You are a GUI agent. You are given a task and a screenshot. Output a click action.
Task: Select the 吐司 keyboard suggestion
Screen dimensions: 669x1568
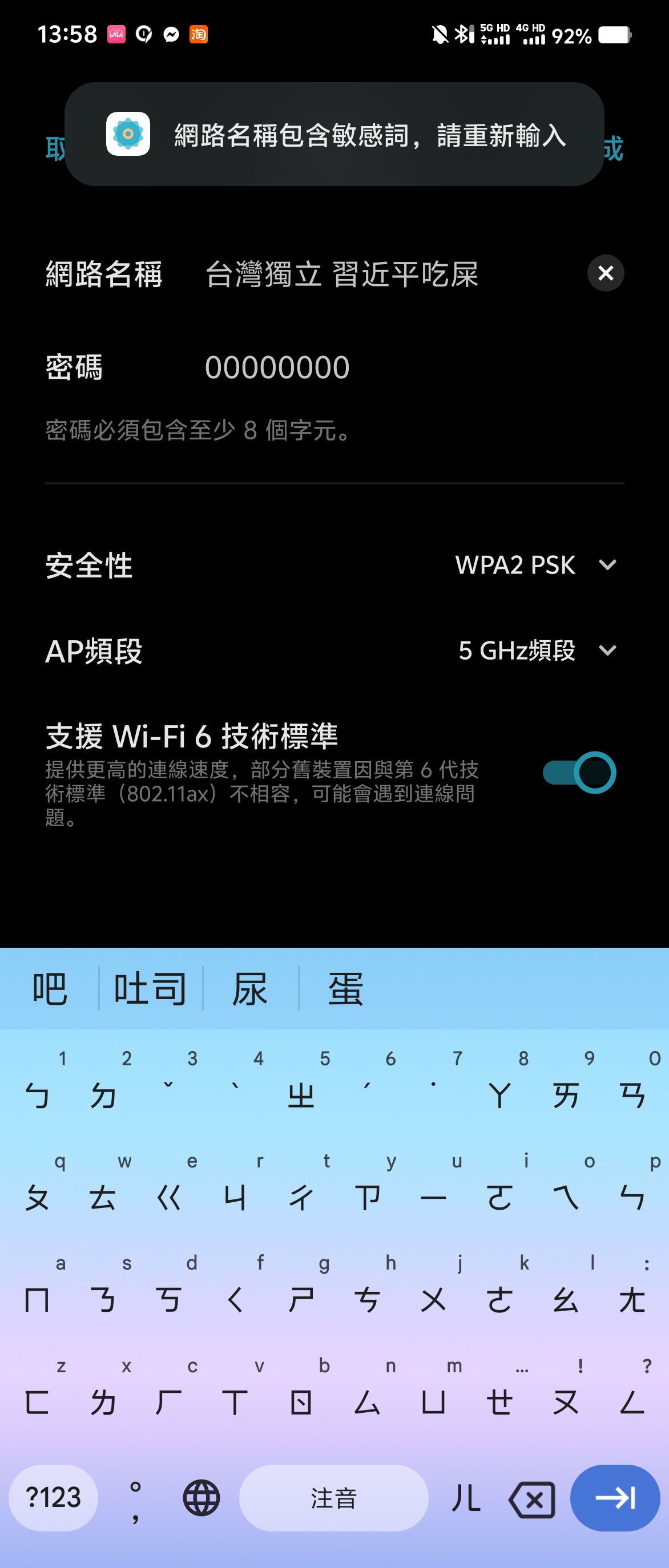(x=150, y=988)
